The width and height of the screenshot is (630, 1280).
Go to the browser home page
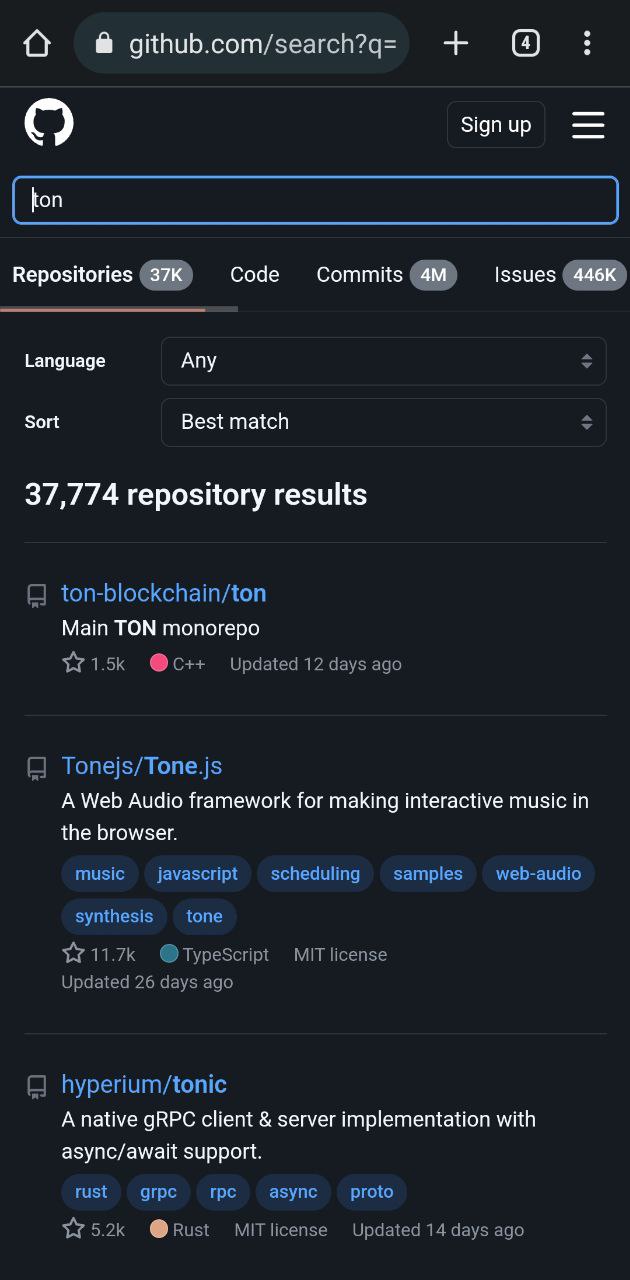37,43
